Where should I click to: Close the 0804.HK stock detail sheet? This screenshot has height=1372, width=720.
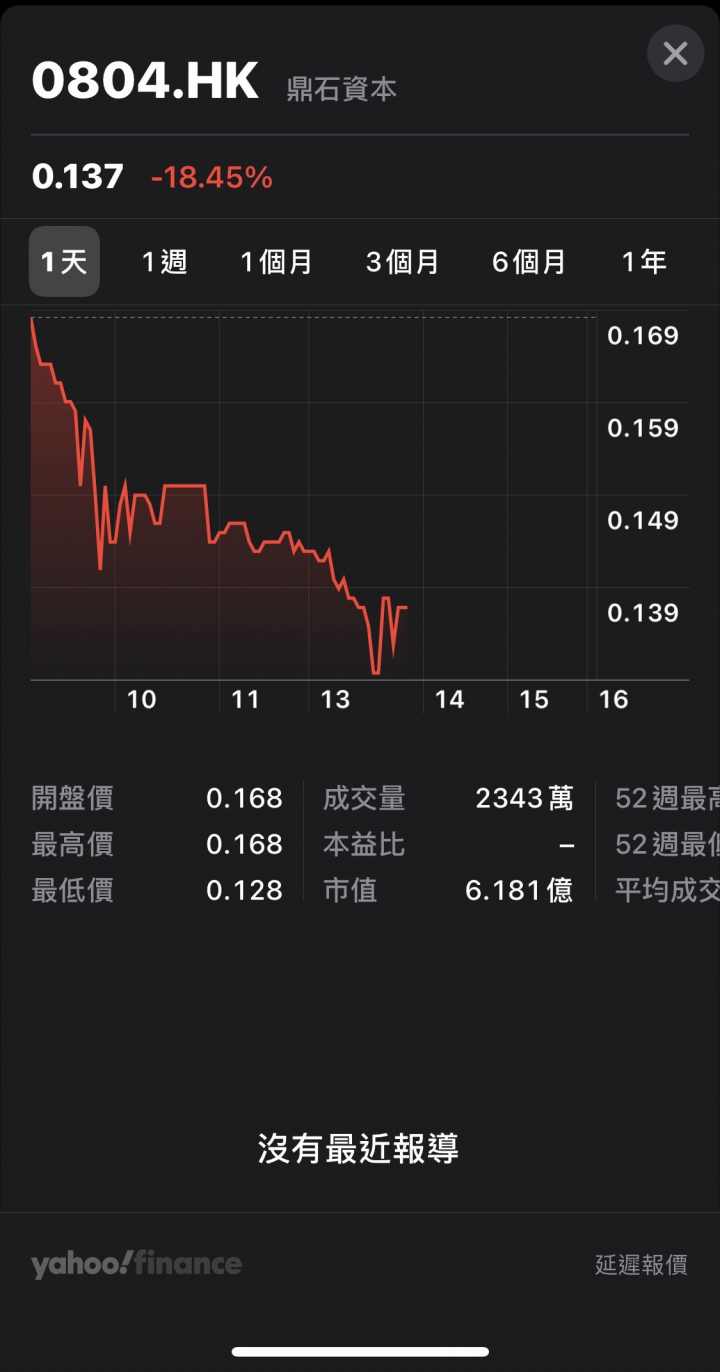pyautogui.click(x=676, y=53)
